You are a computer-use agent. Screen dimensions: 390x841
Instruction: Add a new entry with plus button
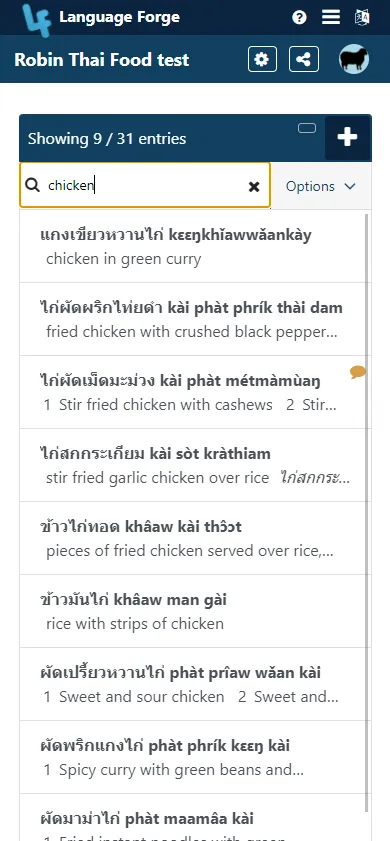(347, 138)
